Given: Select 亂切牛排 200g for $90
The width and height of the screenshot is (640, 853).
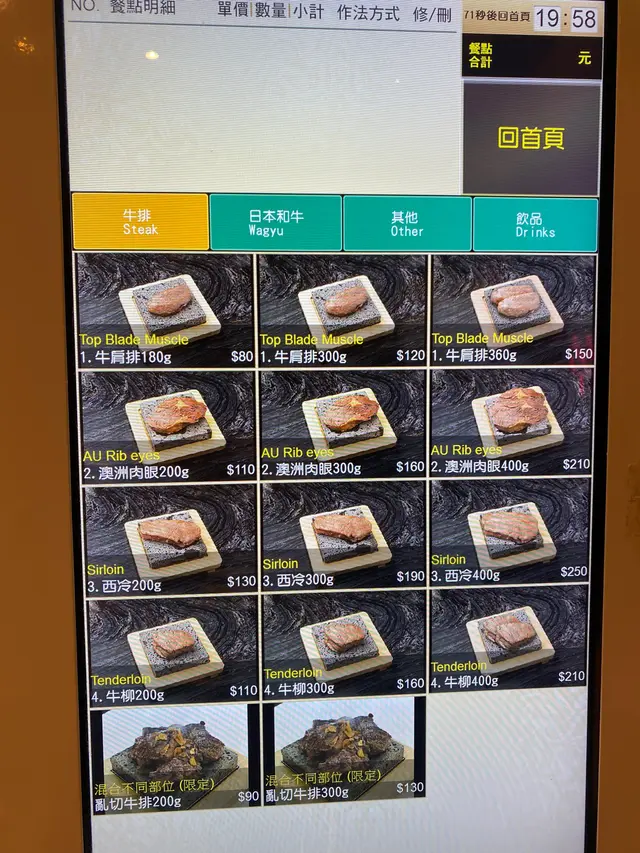Looking at the screenshot, I should (x=174, y=755).
